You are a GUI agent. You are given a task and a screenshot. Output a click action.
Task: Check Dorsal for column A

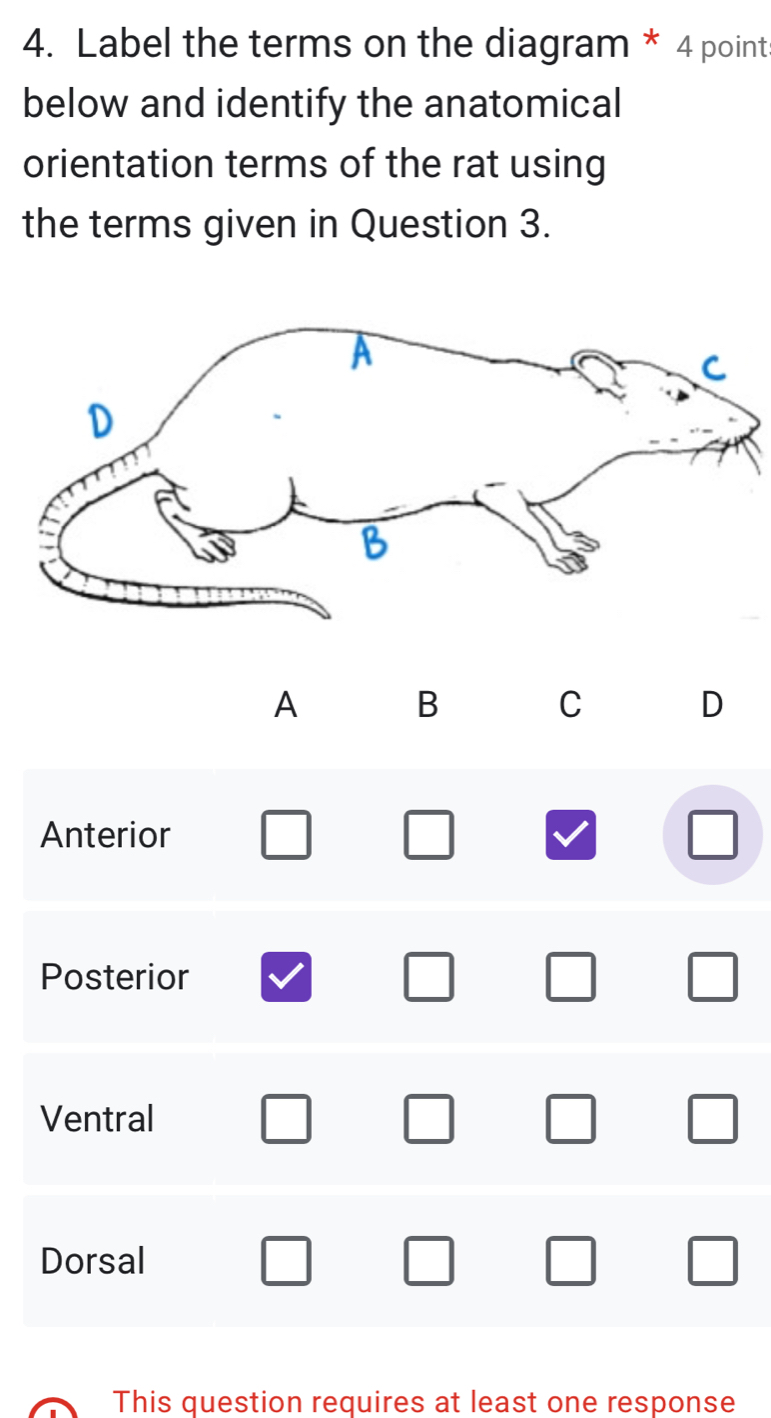click(x=286, y=1261)
